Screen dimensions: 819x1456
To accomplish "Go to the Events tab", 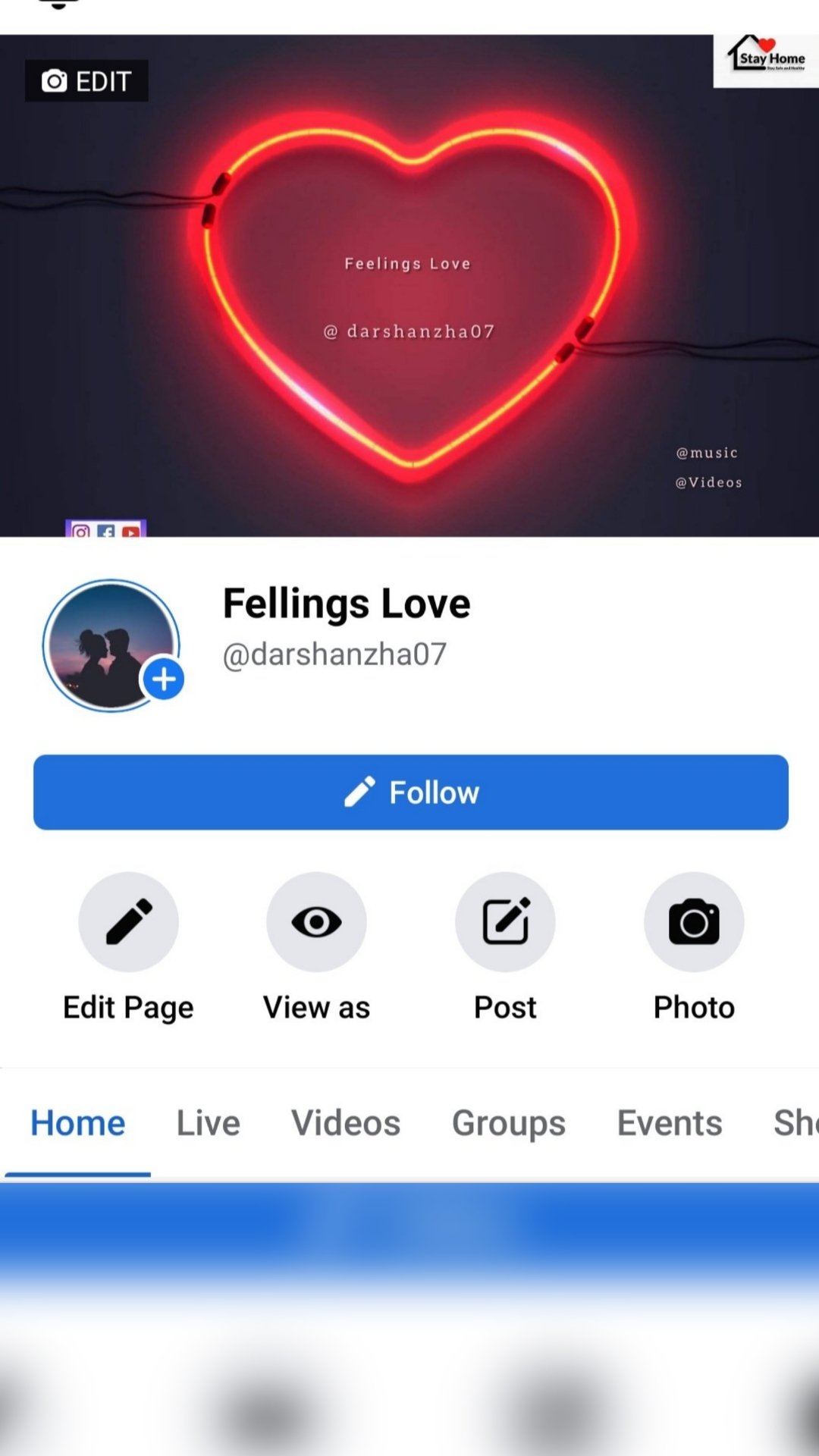I will (670, 1123).
